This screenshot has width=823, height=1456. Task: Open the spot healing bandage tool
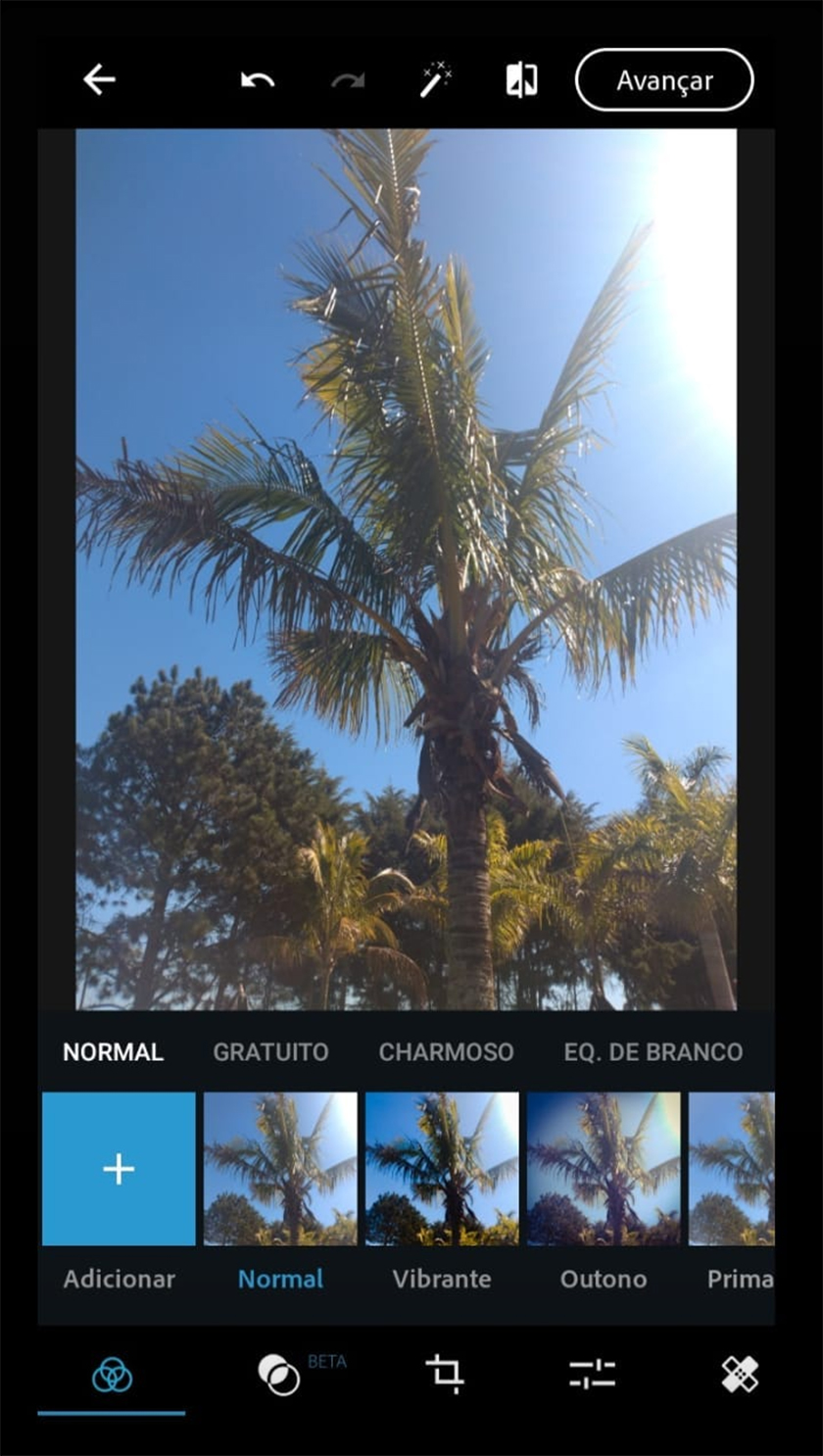[740, 1374]
